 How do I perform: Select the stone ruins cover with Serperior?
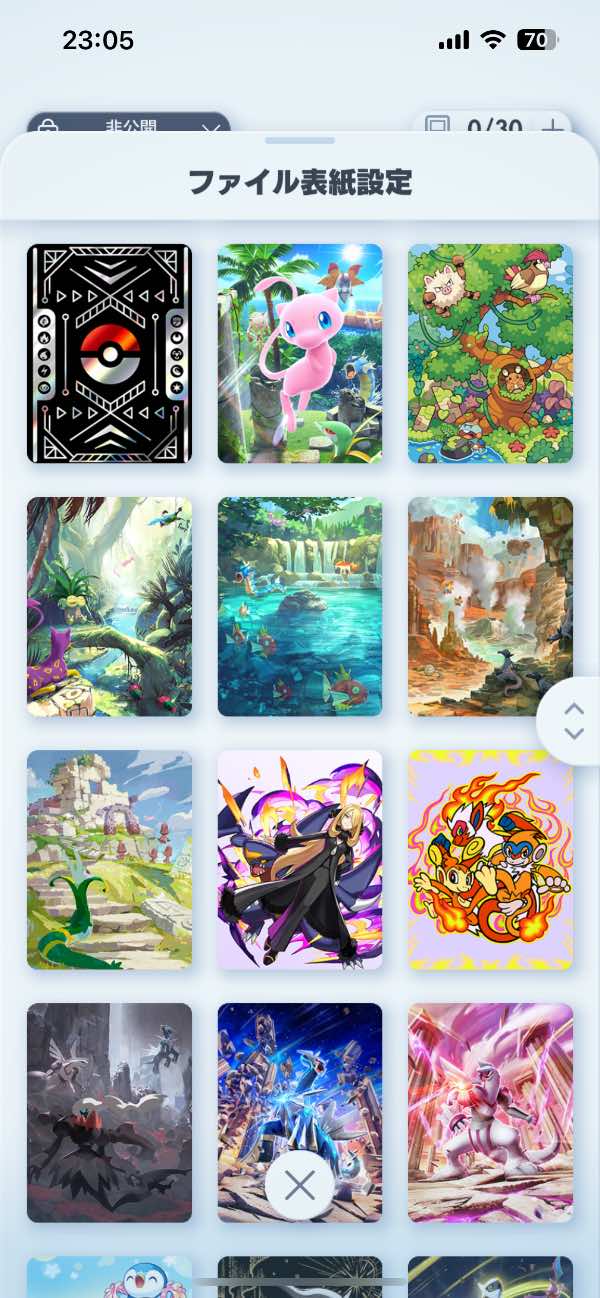coord(109,859)
